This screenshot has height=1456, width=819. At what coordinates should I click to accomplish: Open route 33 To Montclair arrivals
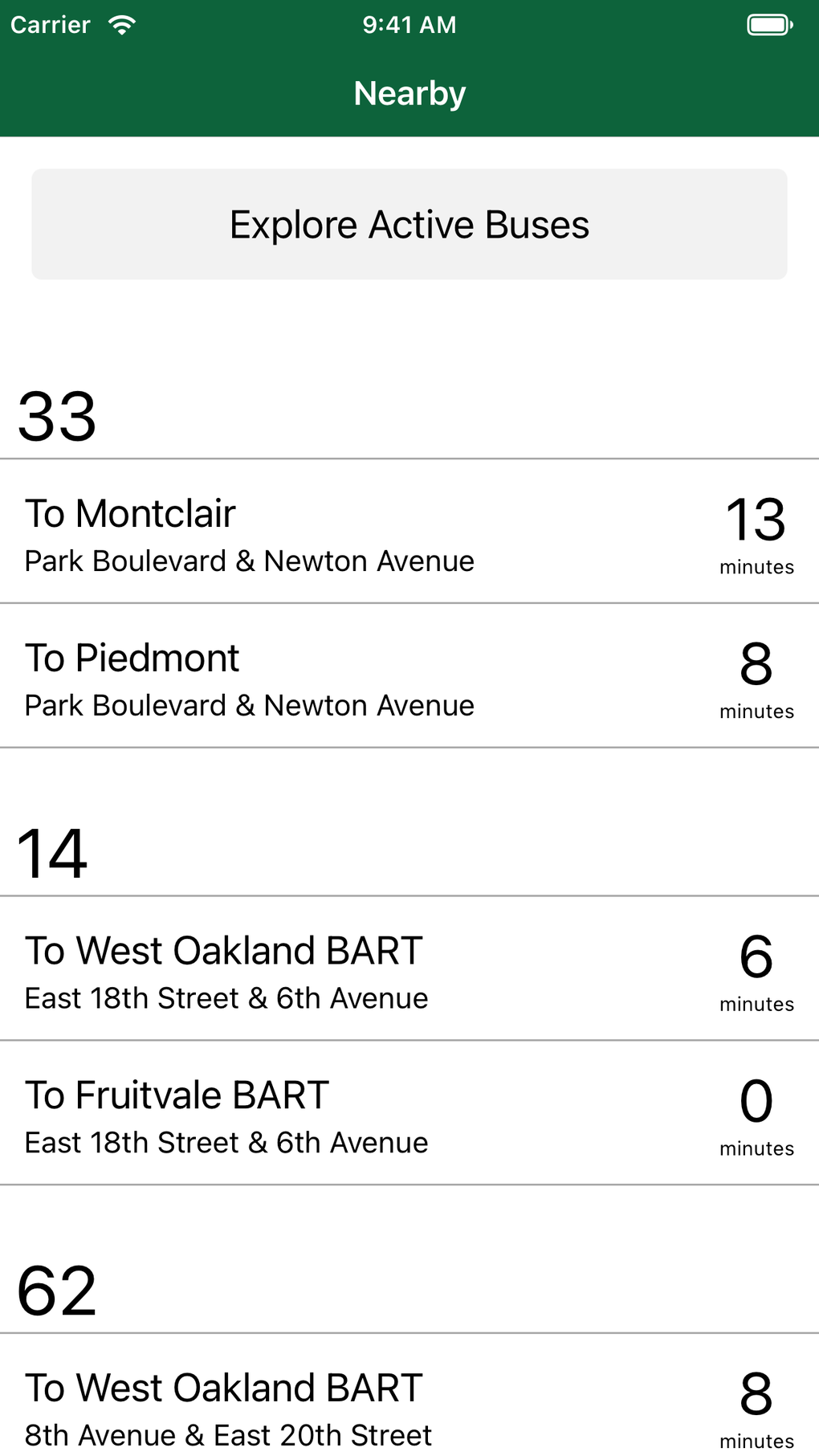[409, 532]
